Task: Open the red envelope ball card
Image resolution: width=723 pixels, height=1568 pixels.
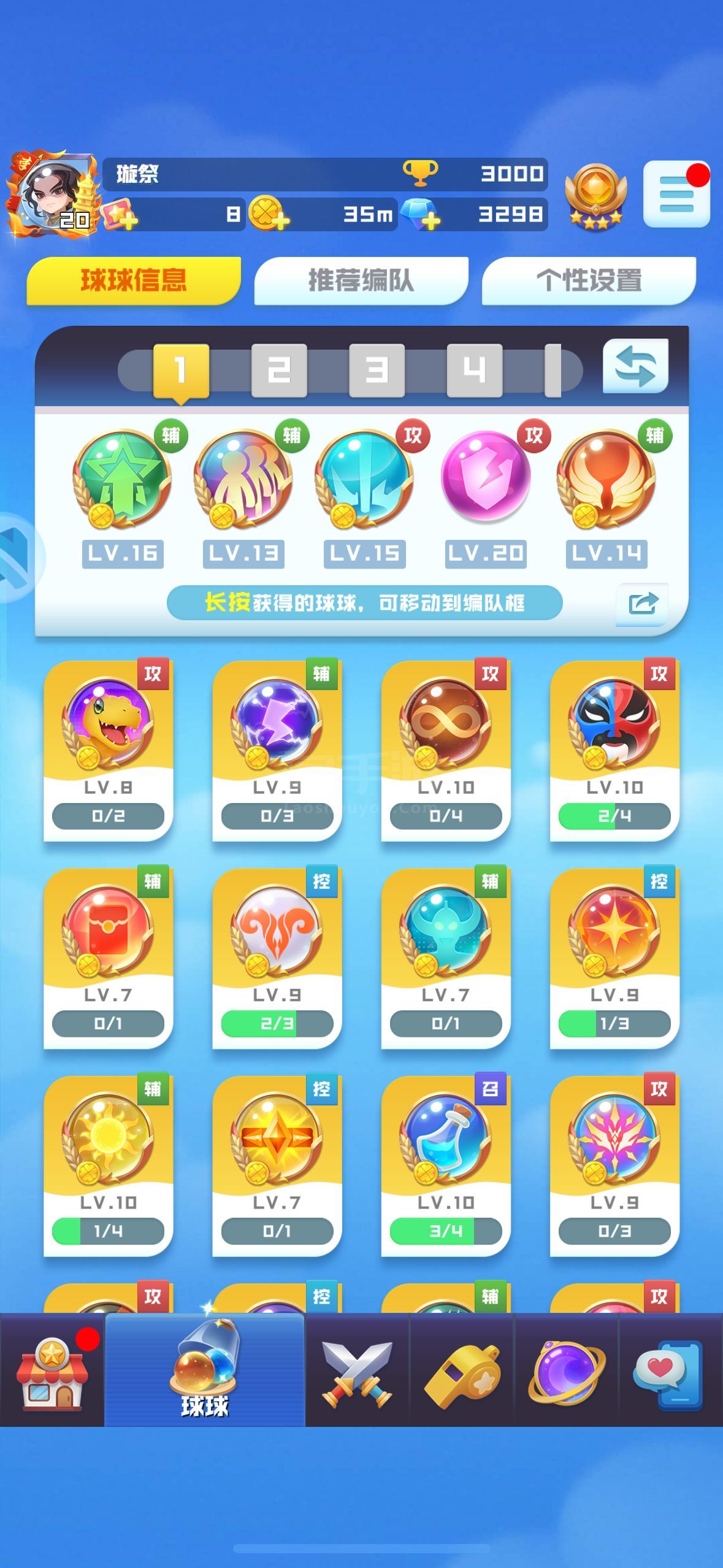Action: (x=109, y=958)
